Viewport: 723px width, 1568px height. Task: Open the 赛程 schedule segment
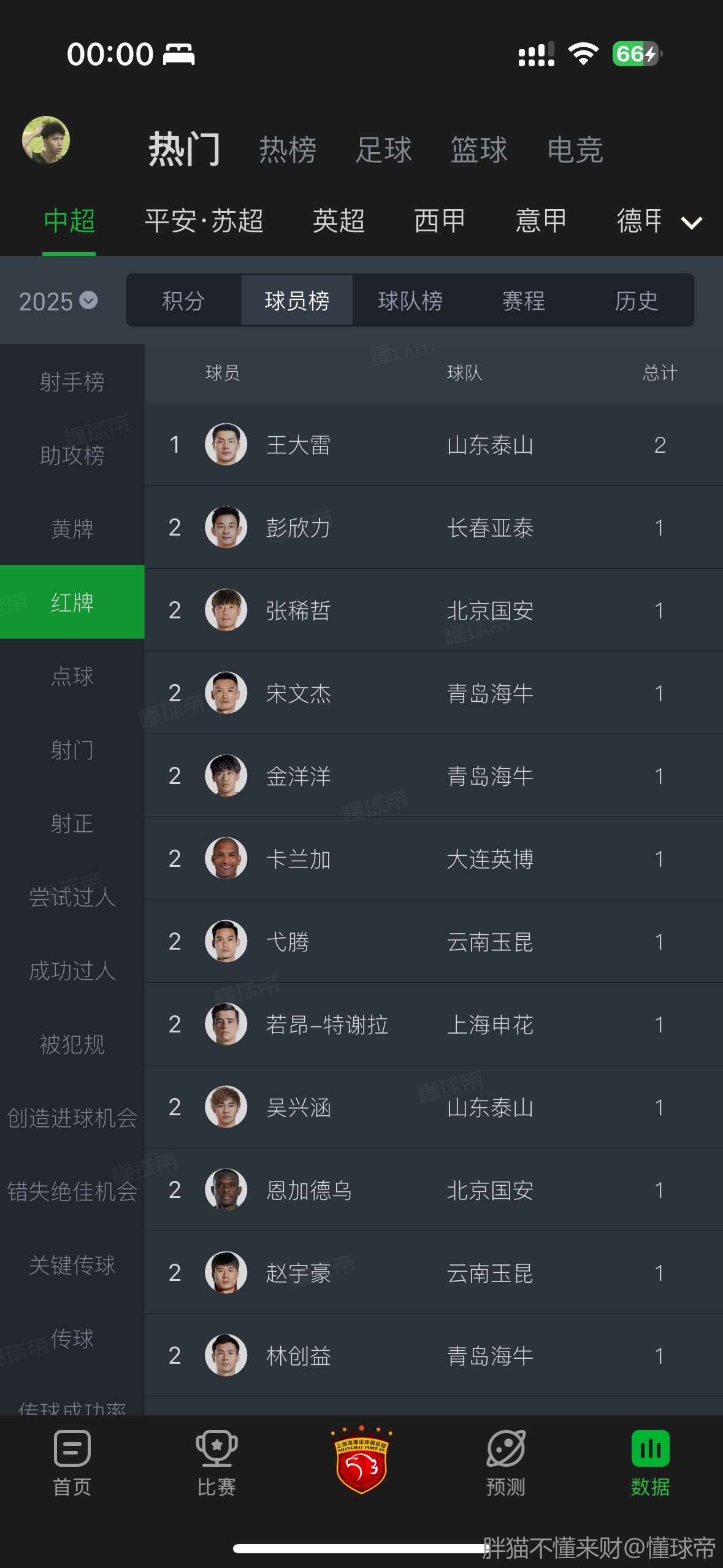pos(523,301)
